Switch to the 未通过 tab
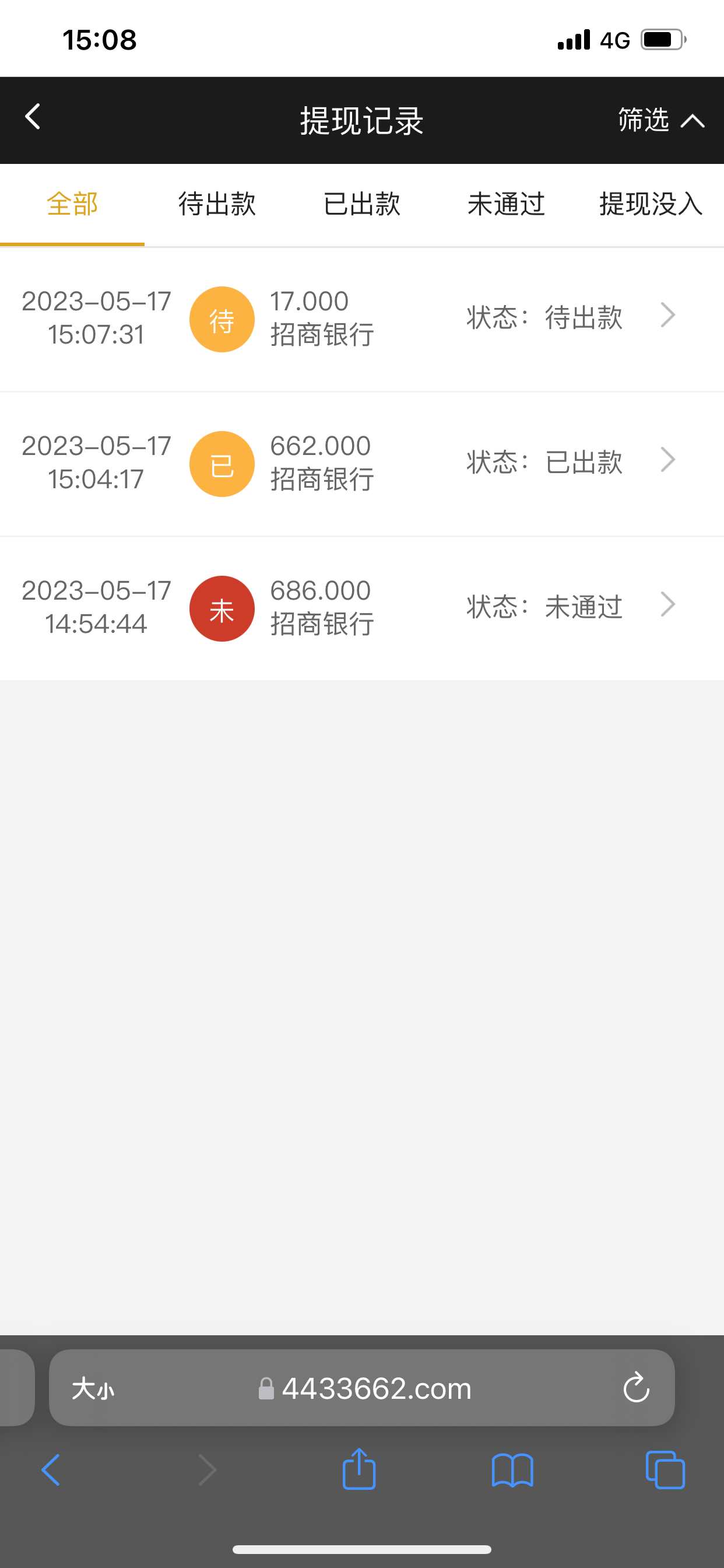Viewport: 724px width, 1568px height. pos(506,205)
